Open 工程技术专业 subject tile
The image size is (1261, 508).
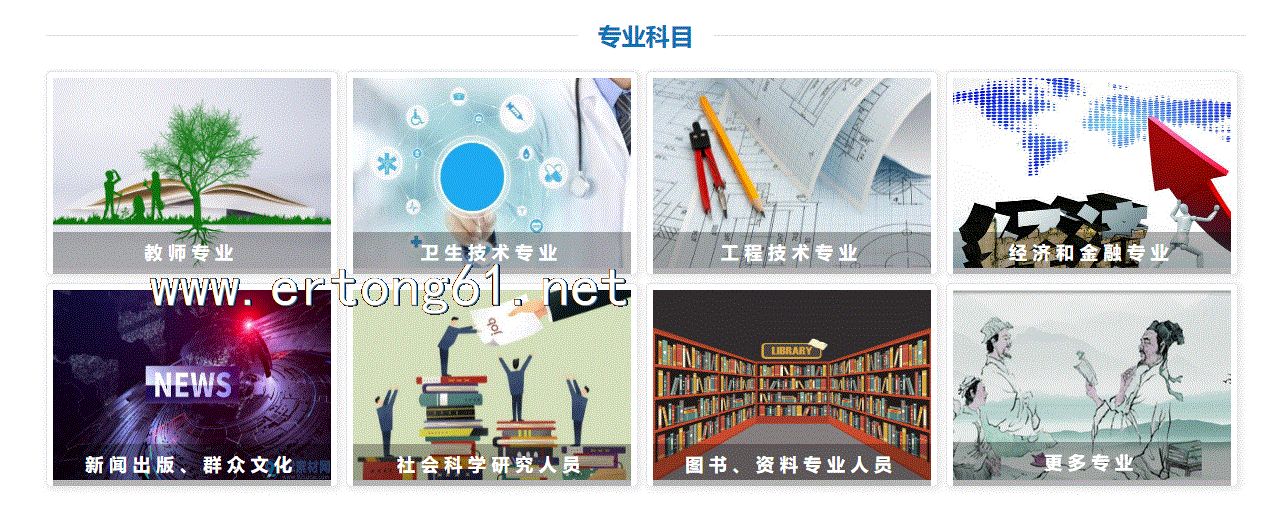[791, 175]
